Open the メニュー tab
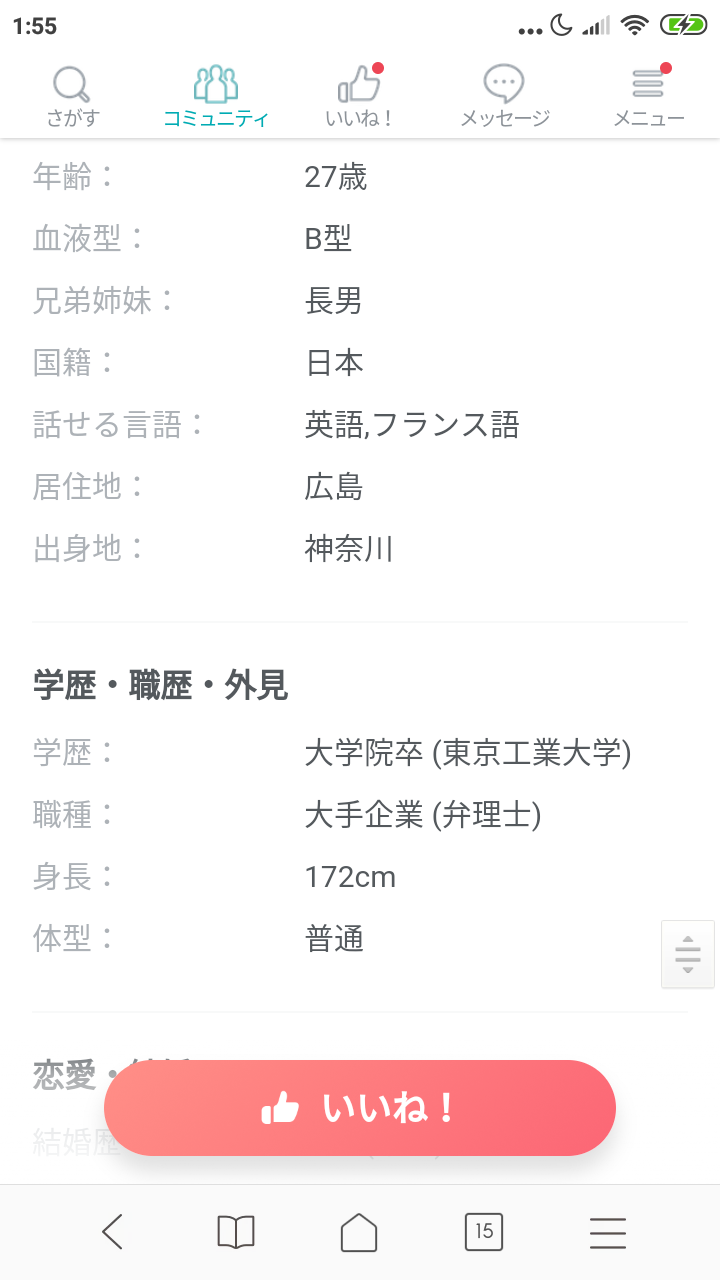This screenshot has width=720, height=1280. coord(649,97)
